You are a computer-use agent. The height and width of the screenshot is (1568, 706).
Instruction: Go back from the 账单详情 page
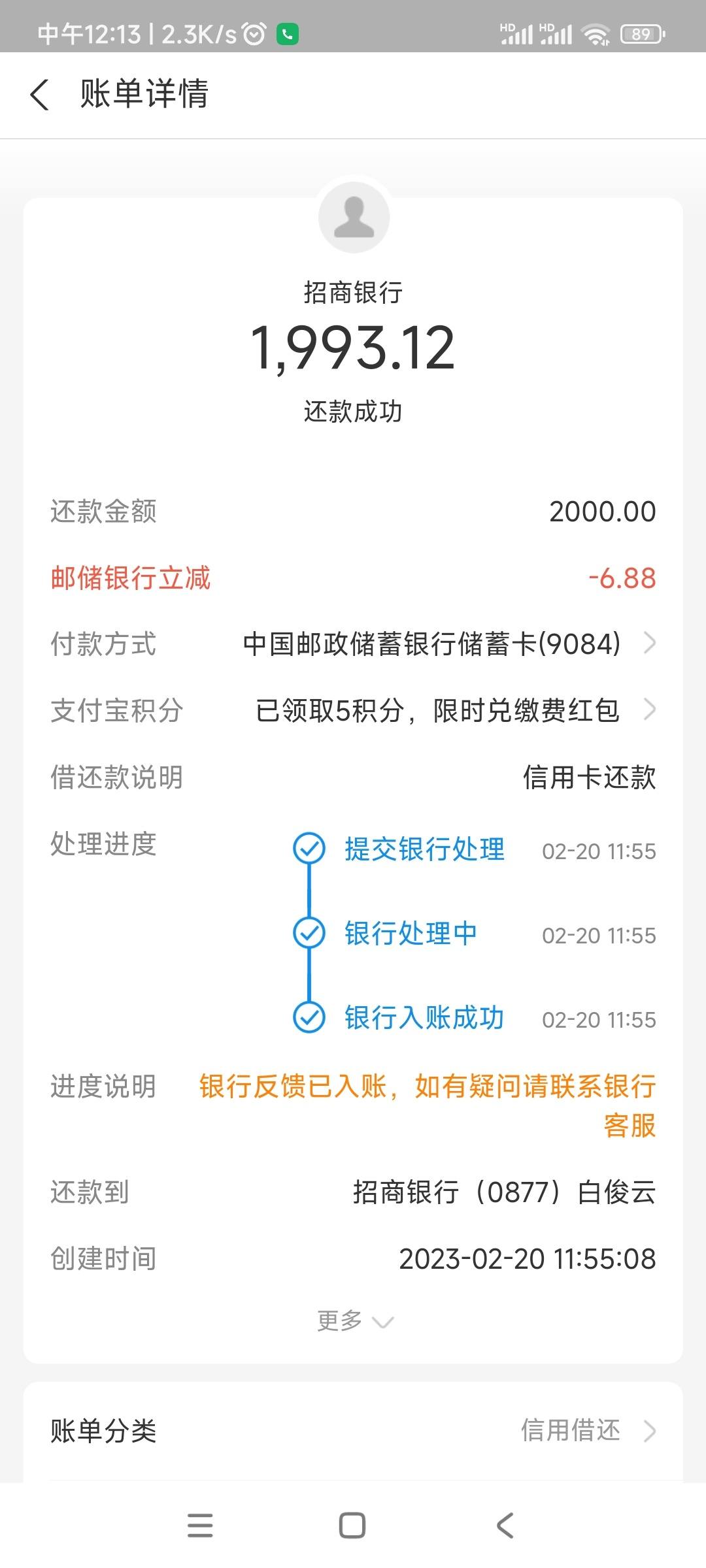click(x=40, y=95)
